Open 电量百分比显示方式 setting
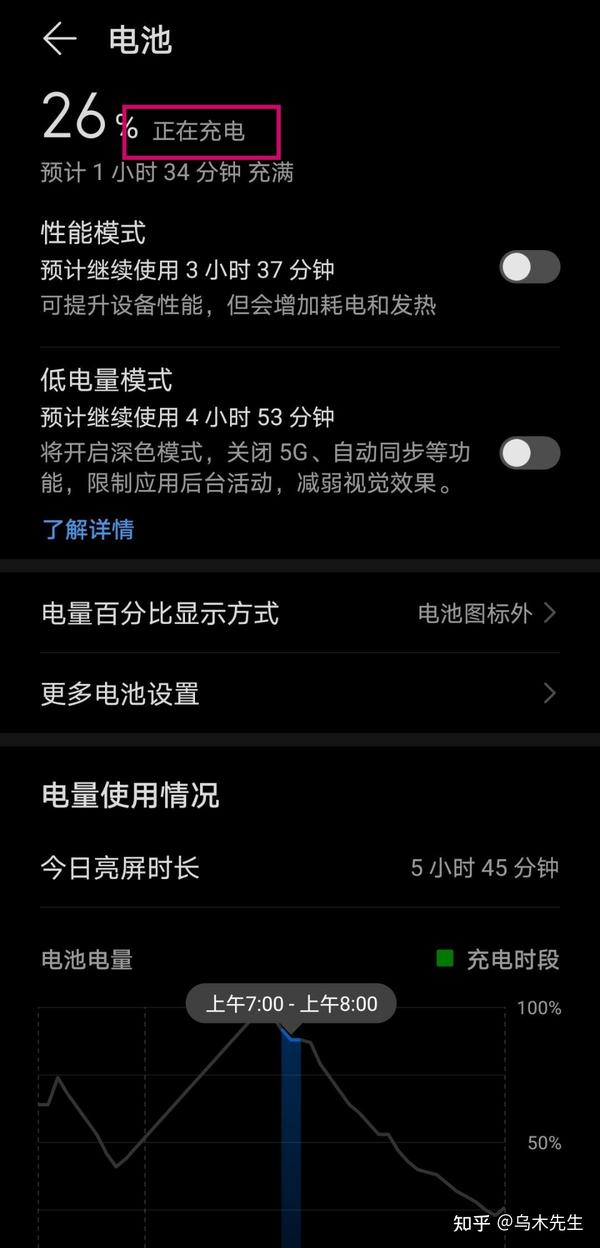The height and width of the screenshot is (1248, 600). (300, 613)
